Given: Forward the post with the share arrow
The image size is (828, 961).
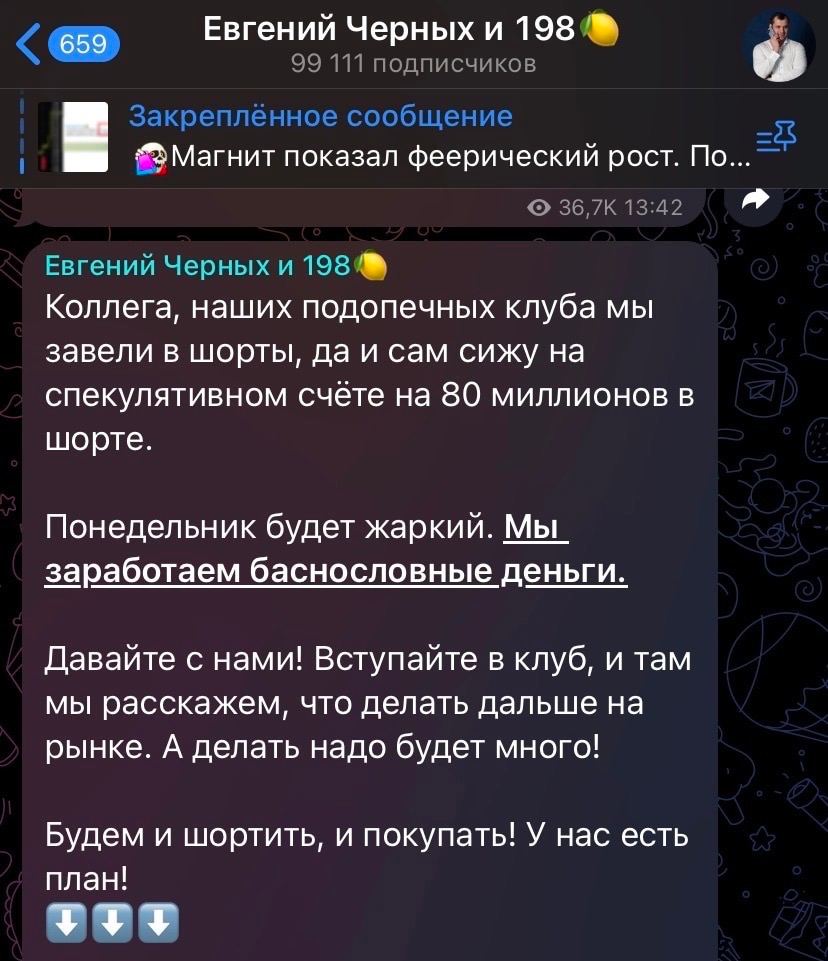Looking at the screenshot, I should point(757,202).
